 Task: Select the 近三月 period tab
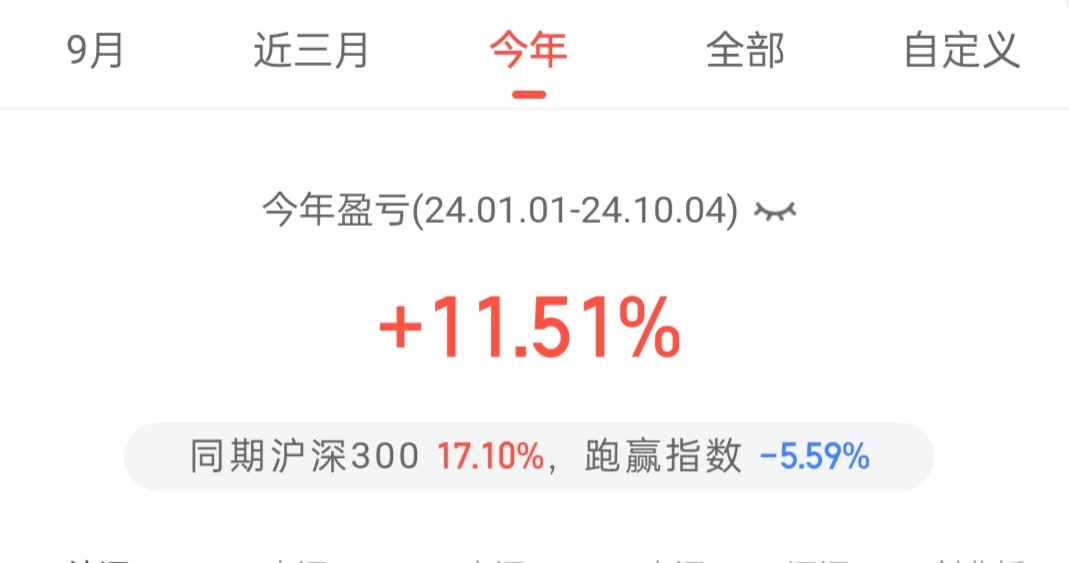pos(311,50)
